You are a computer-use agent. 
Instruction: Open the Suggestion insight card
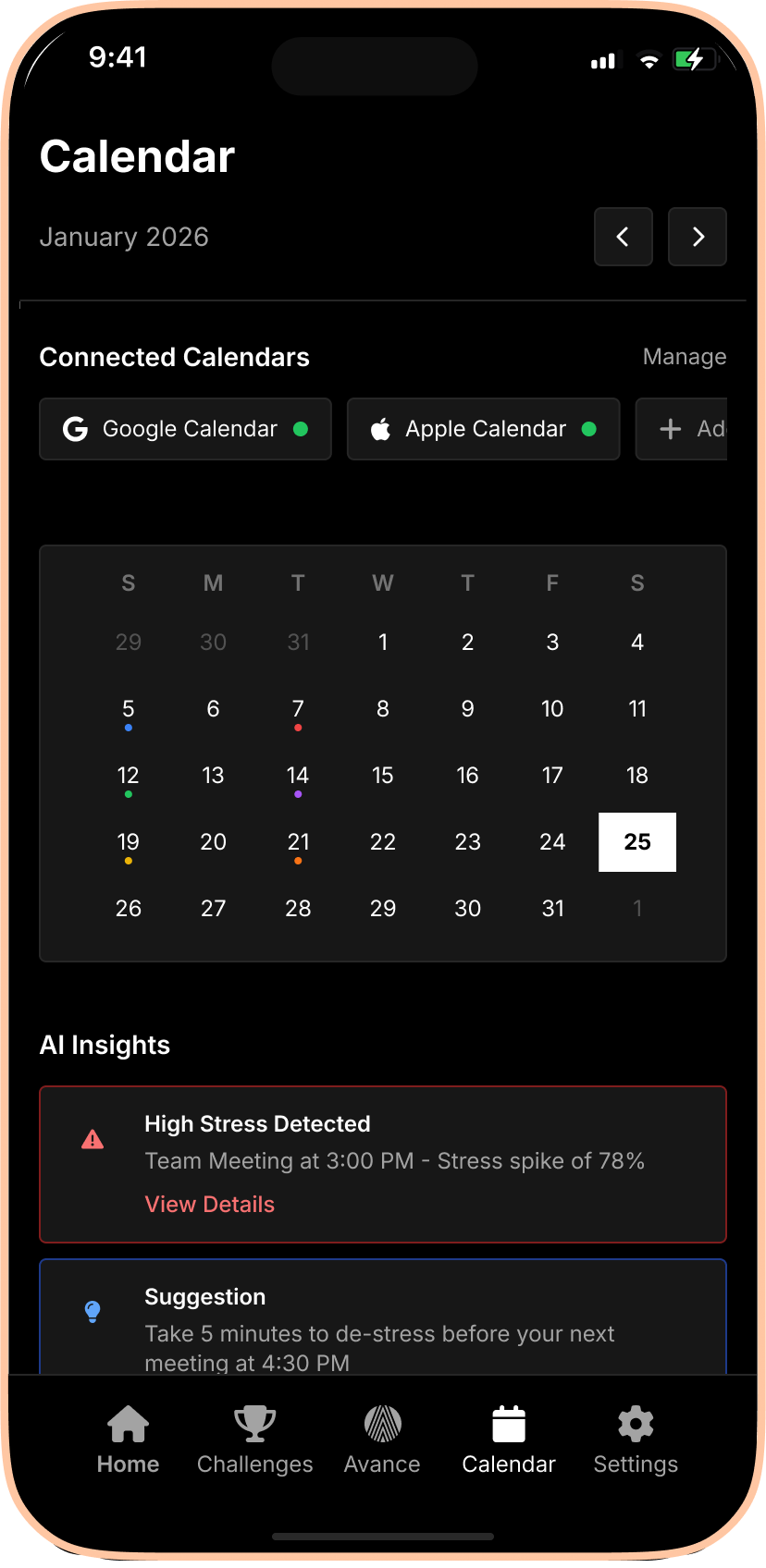tap(382, 1318)
